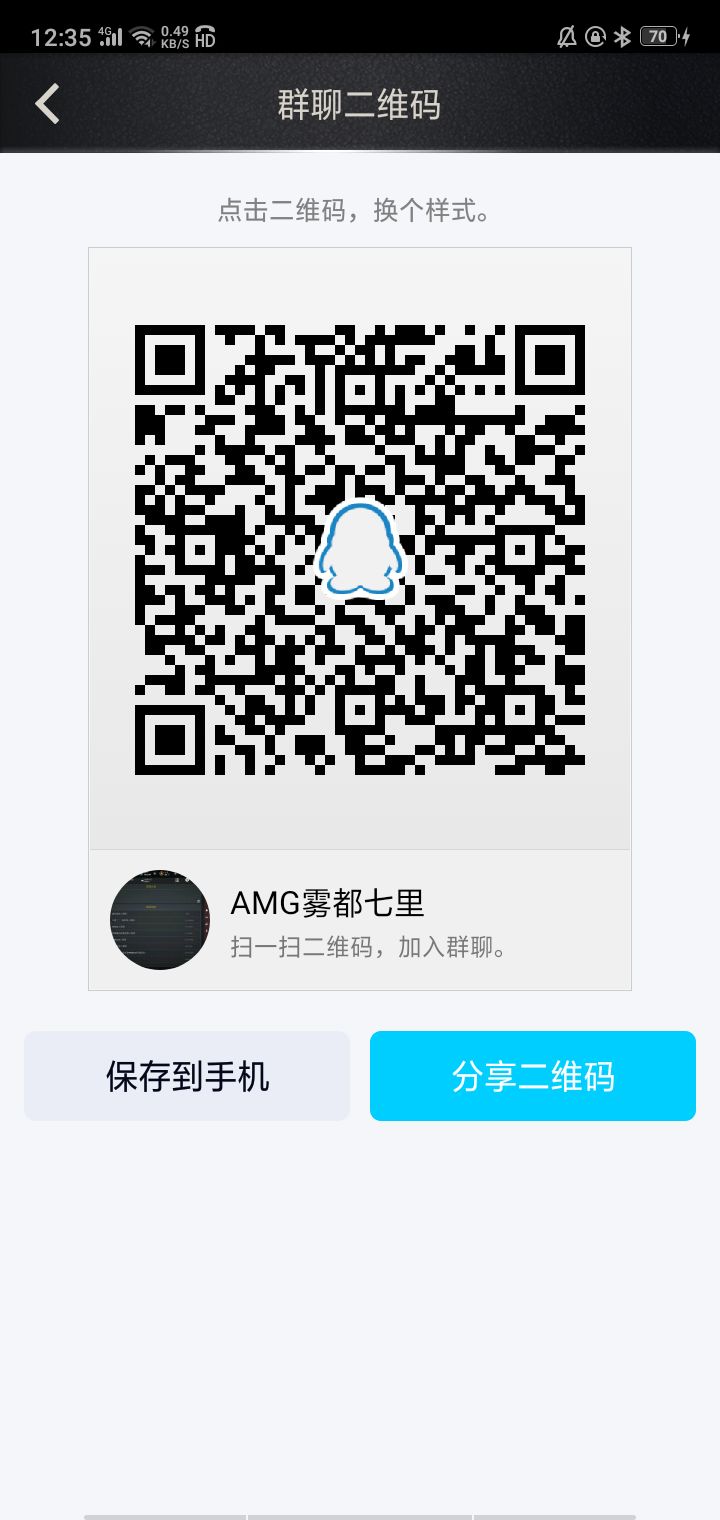Tap the charging bolt icon beside battery
The height and width of the screenshot is (1520, 720).
pos(684,35)
